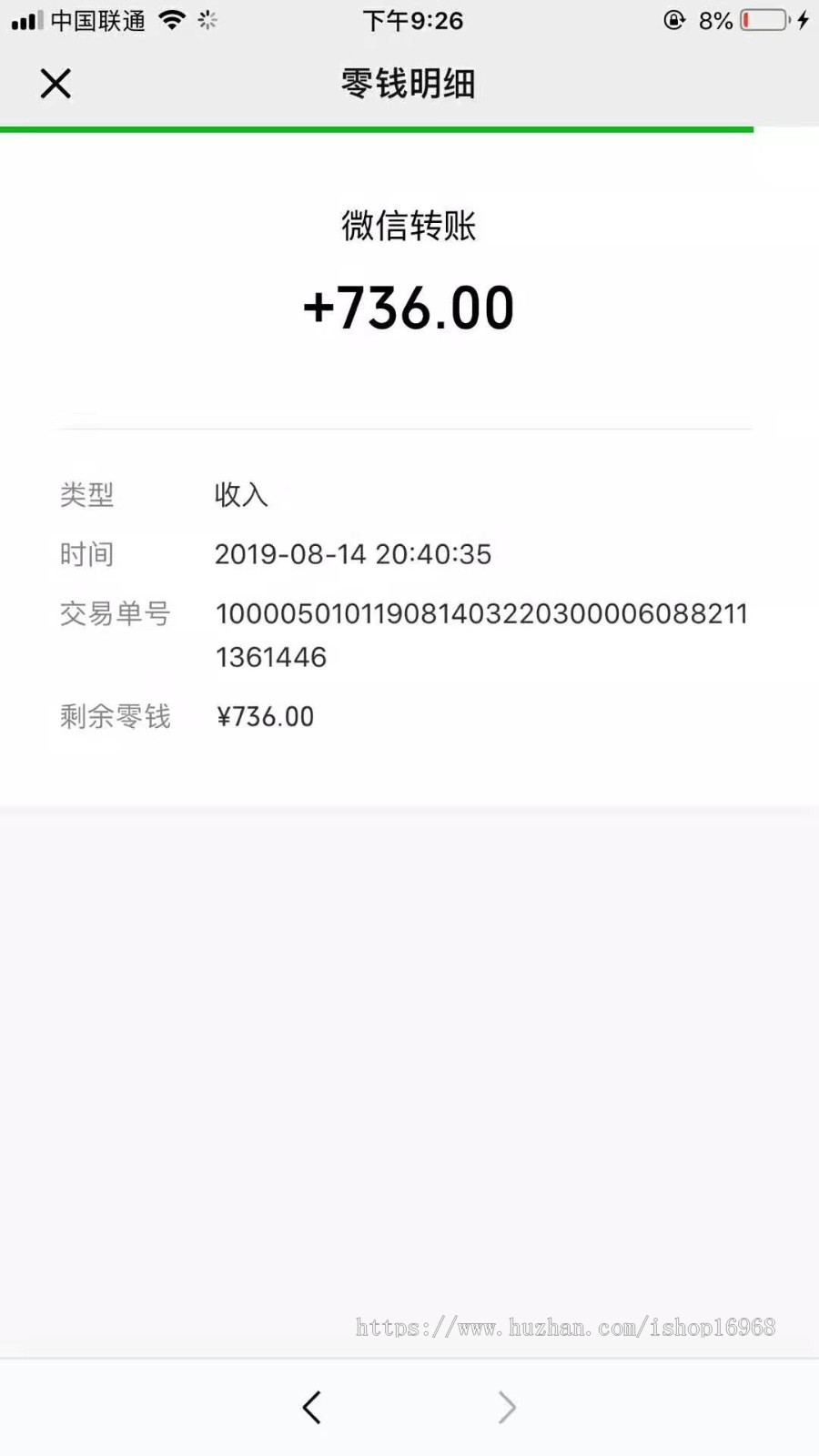The image size is (819, 1456).
Task: Tap the 收入 income value
Action: 240,494
